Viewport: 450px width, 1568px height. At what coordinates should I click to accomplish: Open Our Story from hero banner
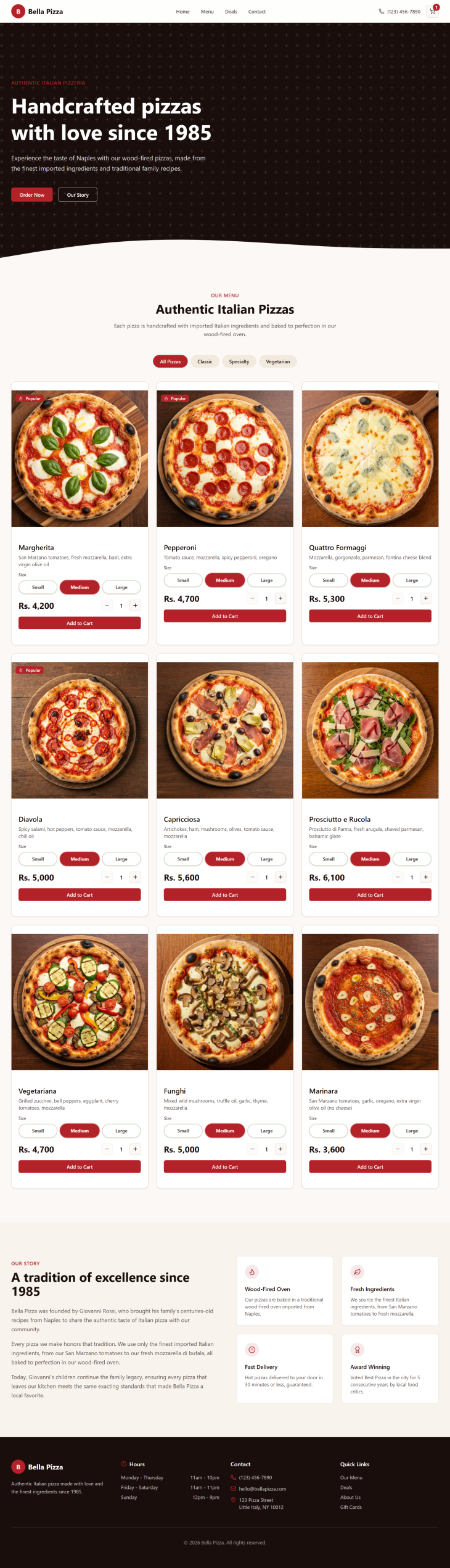78,195
